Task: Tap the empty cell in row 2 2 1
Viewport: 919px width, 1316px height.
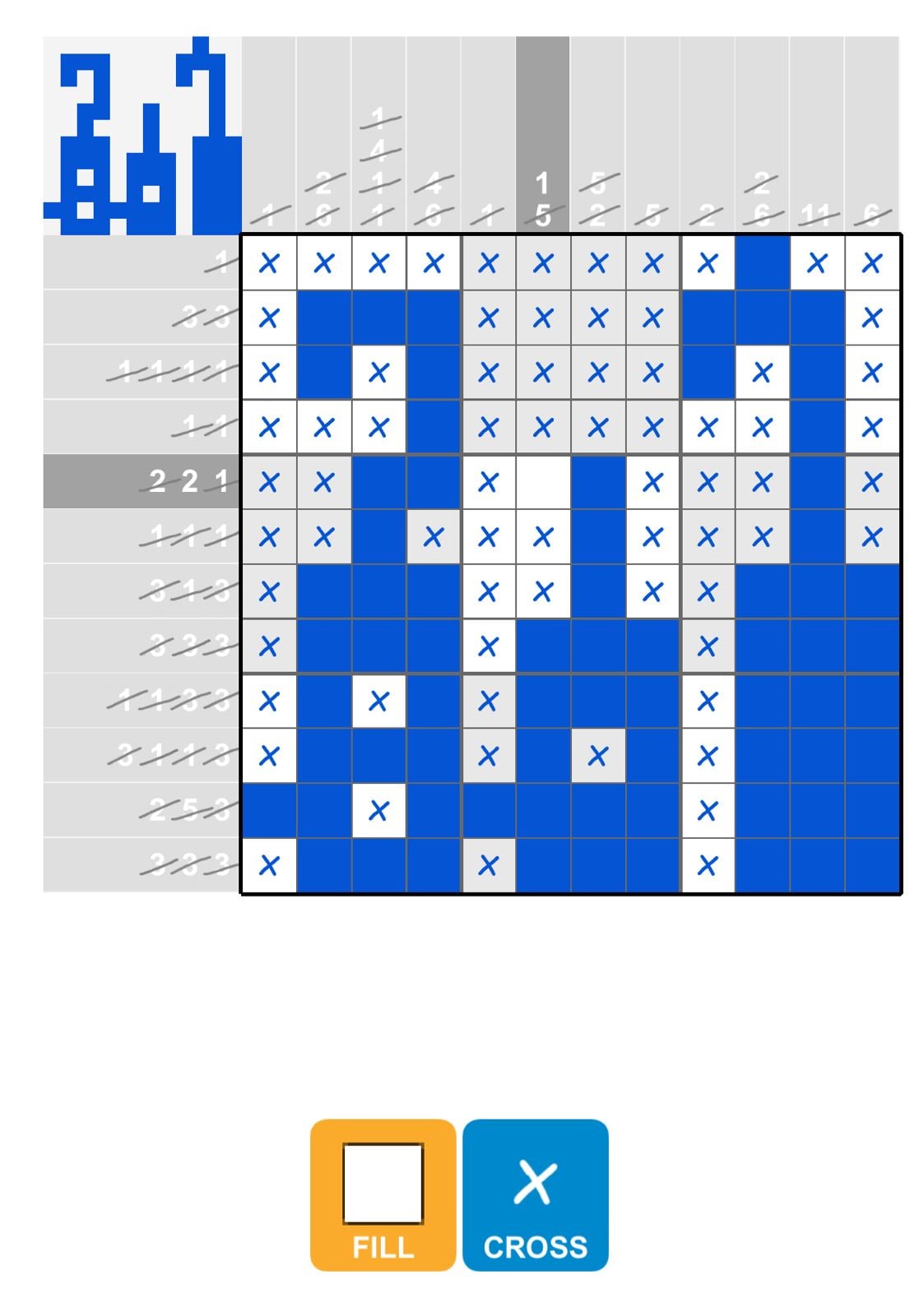Action: (542, 482)
